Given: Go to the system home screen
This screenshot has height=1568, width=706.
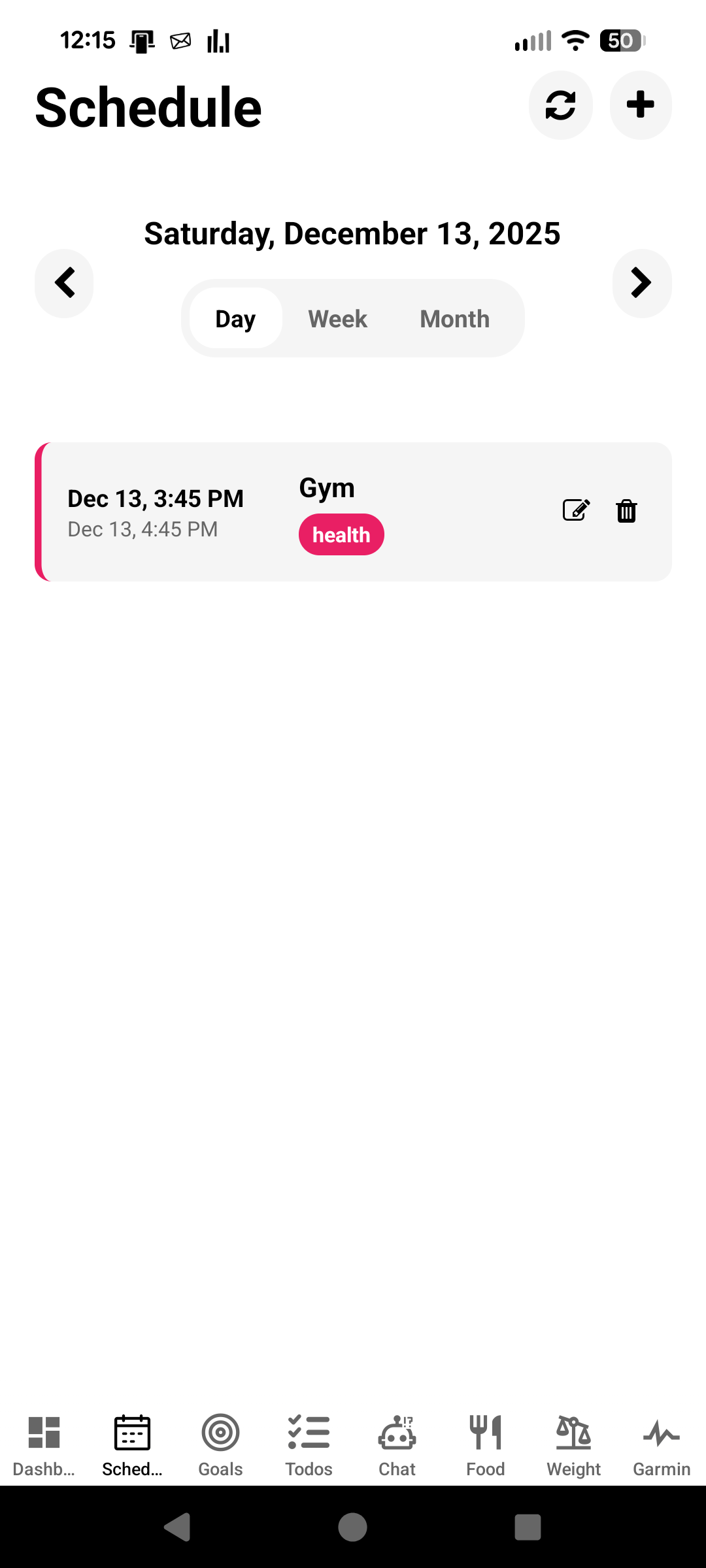Looking at the screenshot, I should 352,1527.
